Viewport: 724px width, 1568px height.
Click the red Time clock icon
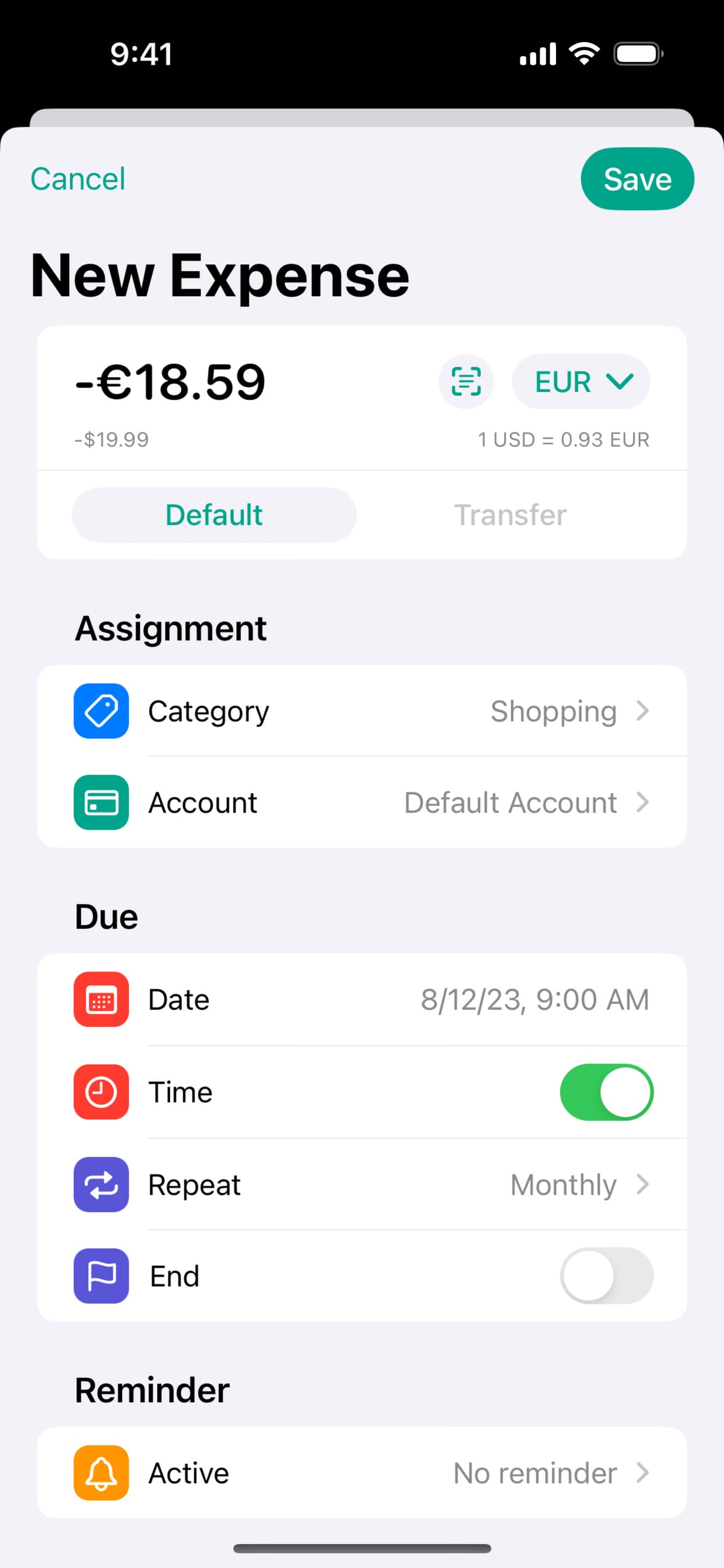pyautogui.click(x=101, y=1091)
